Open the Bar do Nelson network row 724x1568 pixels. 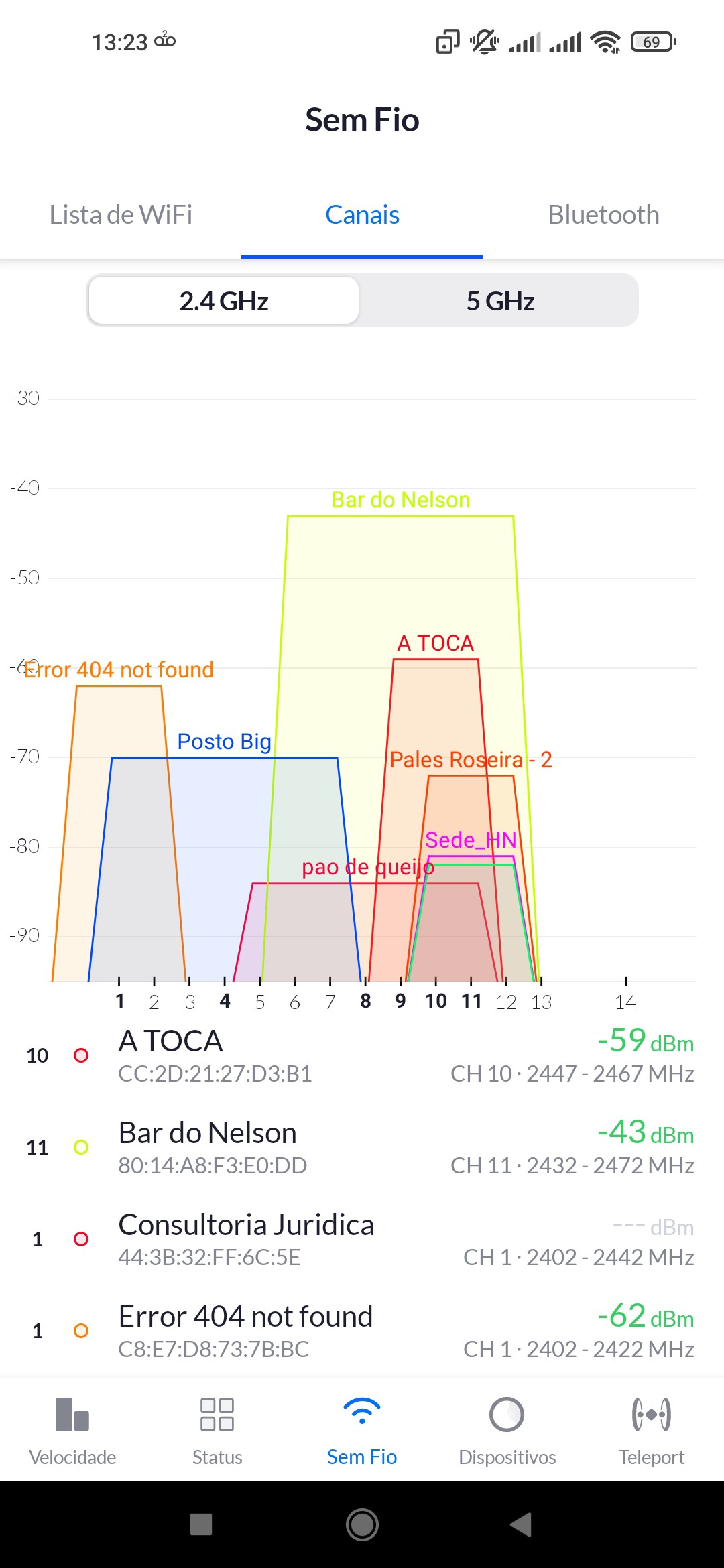click(x=362, y=1148)
